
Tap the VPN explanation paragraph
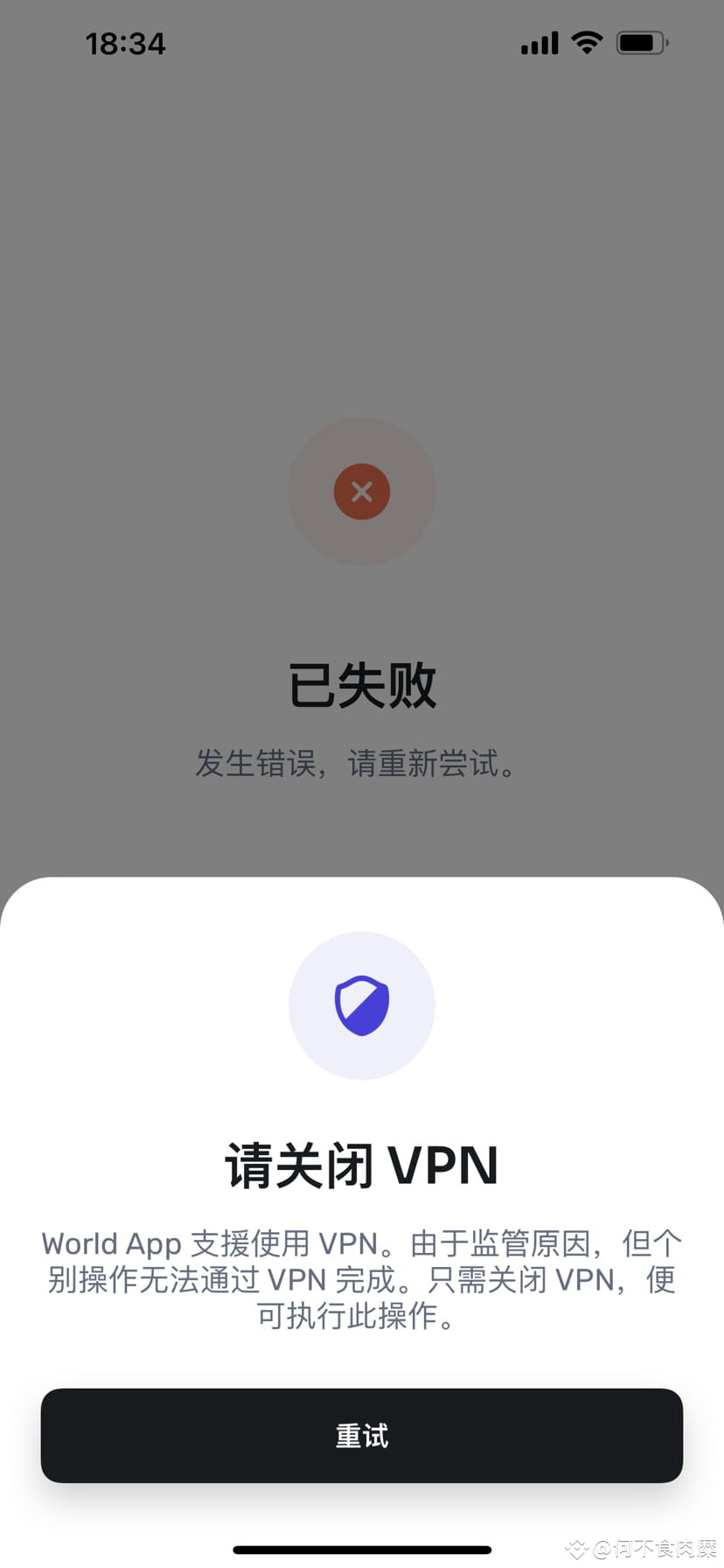point(362,1279)
